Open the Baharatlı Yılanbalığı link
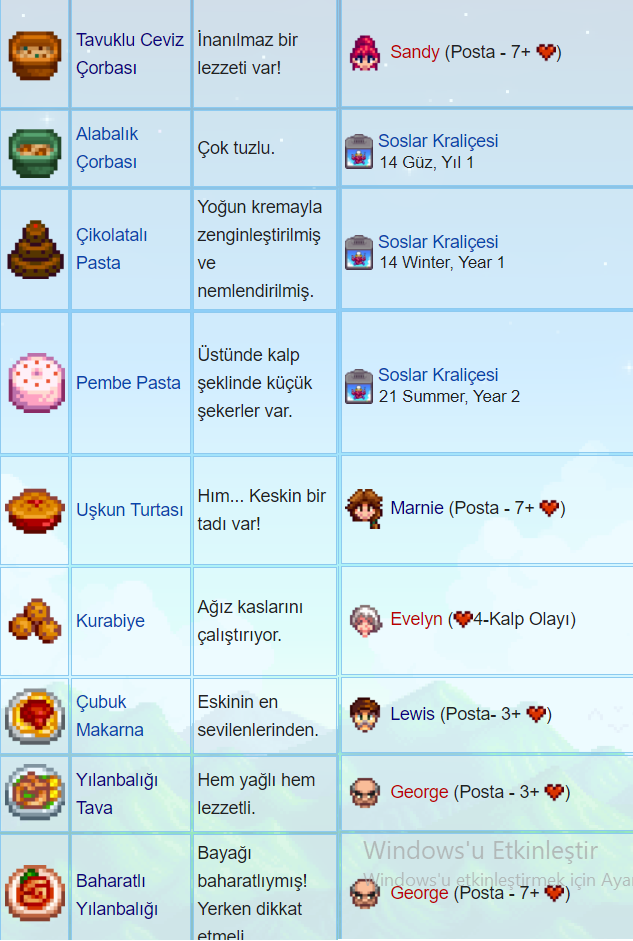This screenshot has width=633, height=941. click(117, 895)
